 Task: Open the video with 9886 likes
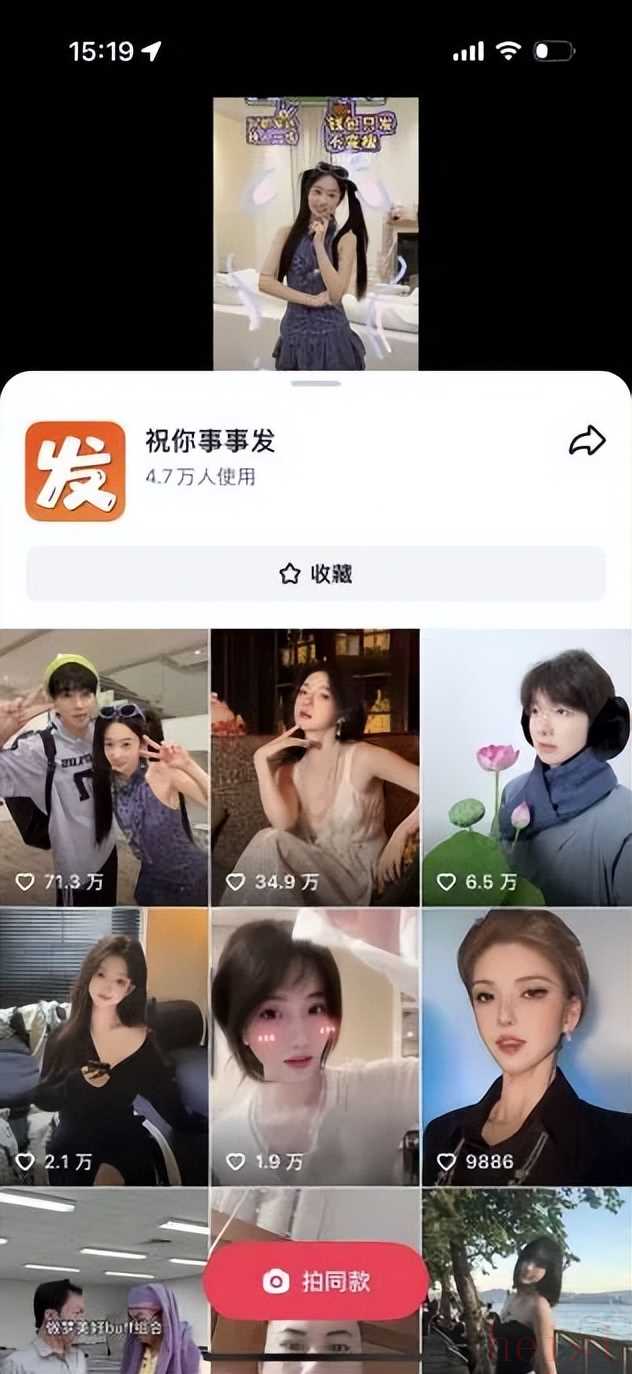tap(526, 1045)
